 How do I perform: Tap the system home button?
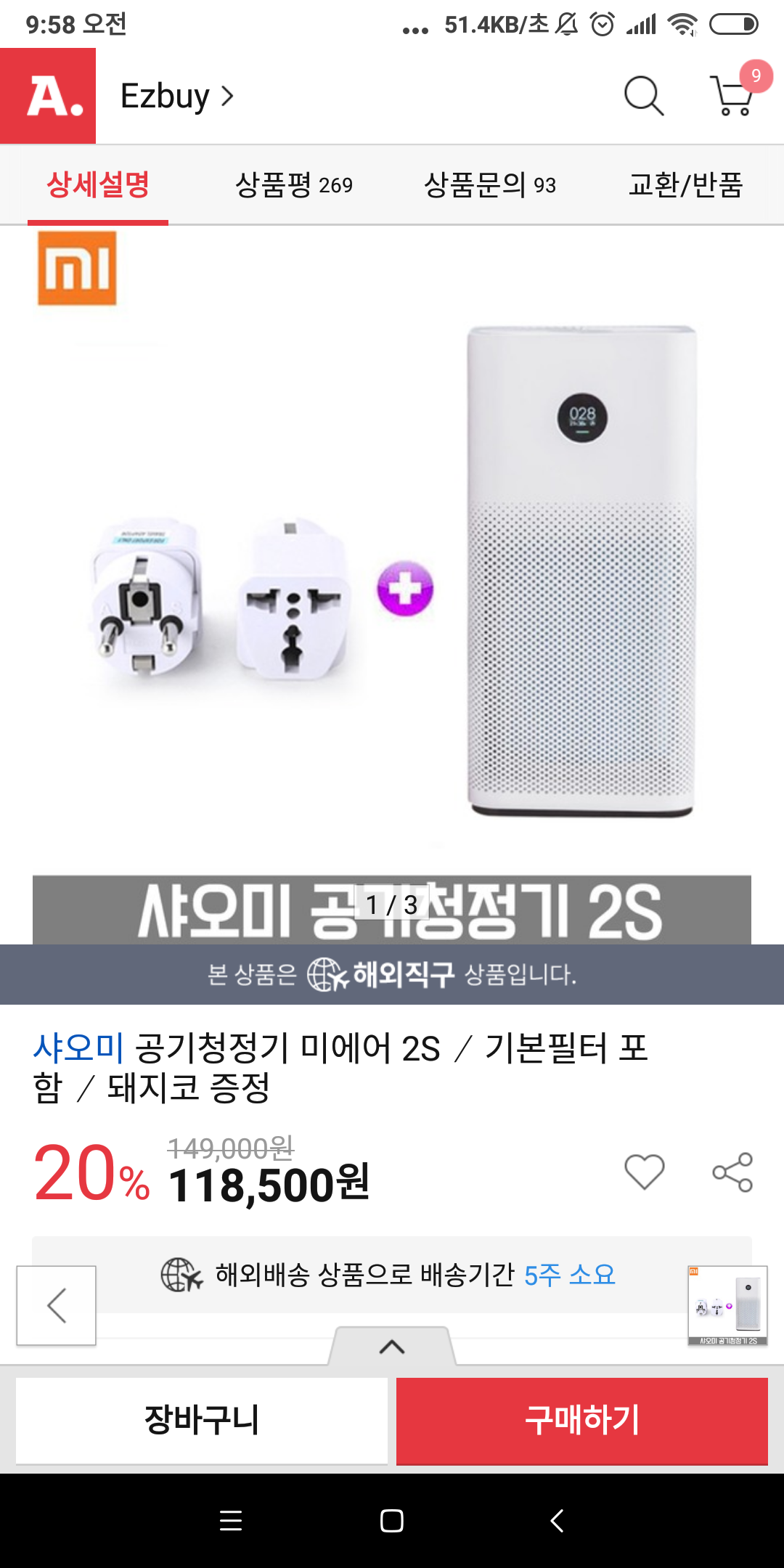[392, 1521]
